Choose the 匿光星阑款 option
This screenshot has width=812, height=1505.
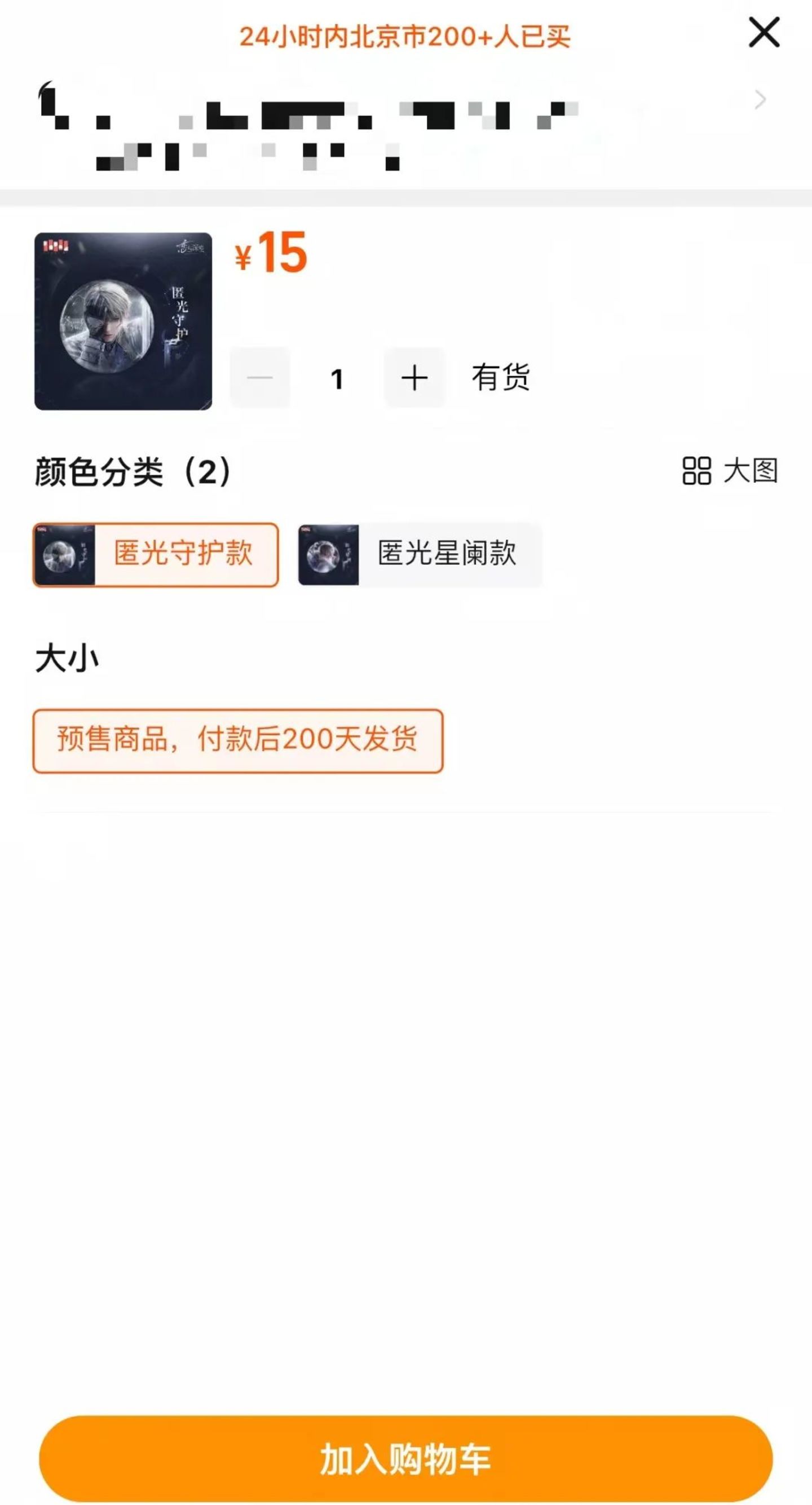click(420, 554)
